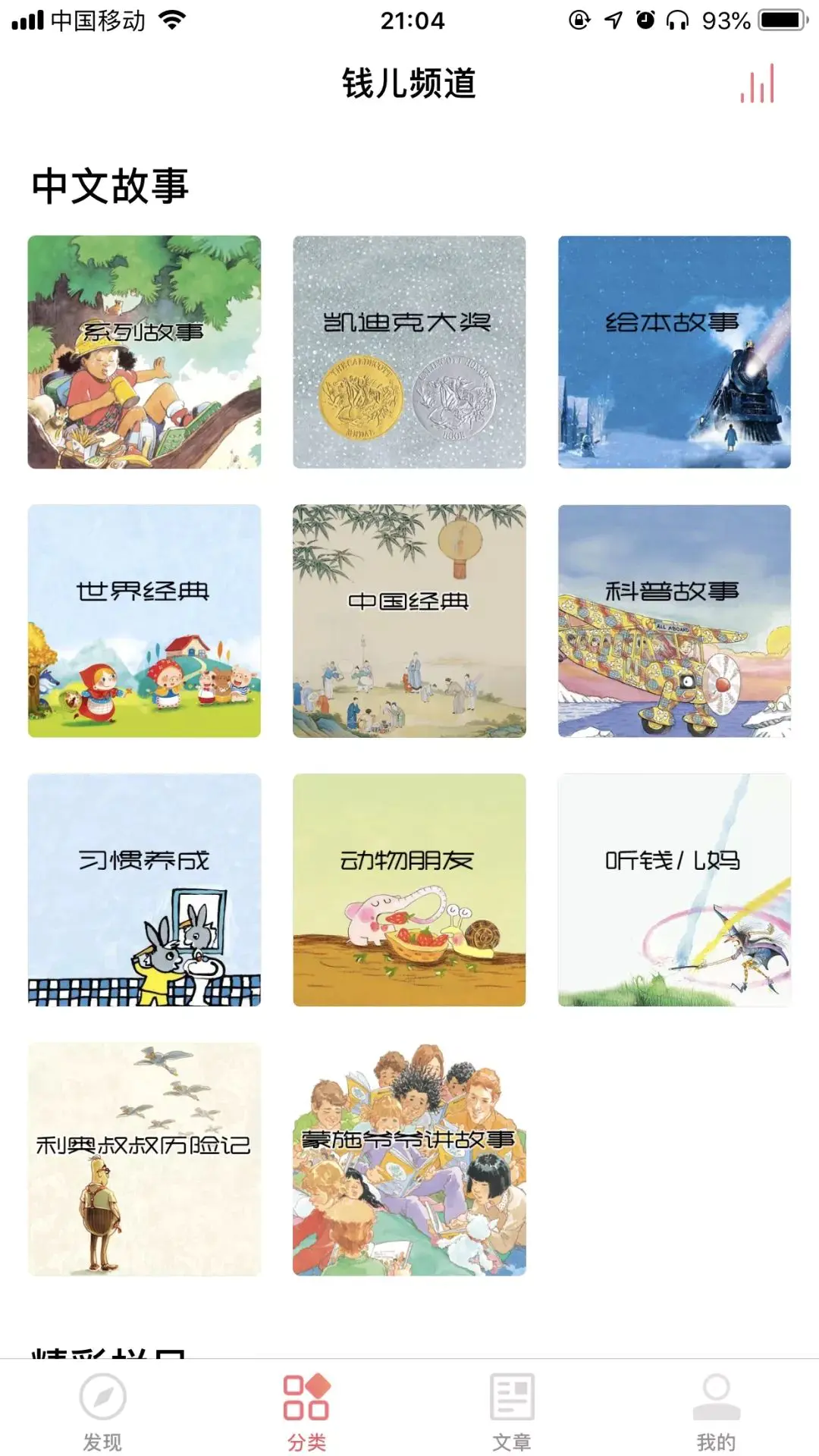Viewport: 819px width, 1456px height.
Task: Switch to the 发现 tab
Action: click(102, 1410)
